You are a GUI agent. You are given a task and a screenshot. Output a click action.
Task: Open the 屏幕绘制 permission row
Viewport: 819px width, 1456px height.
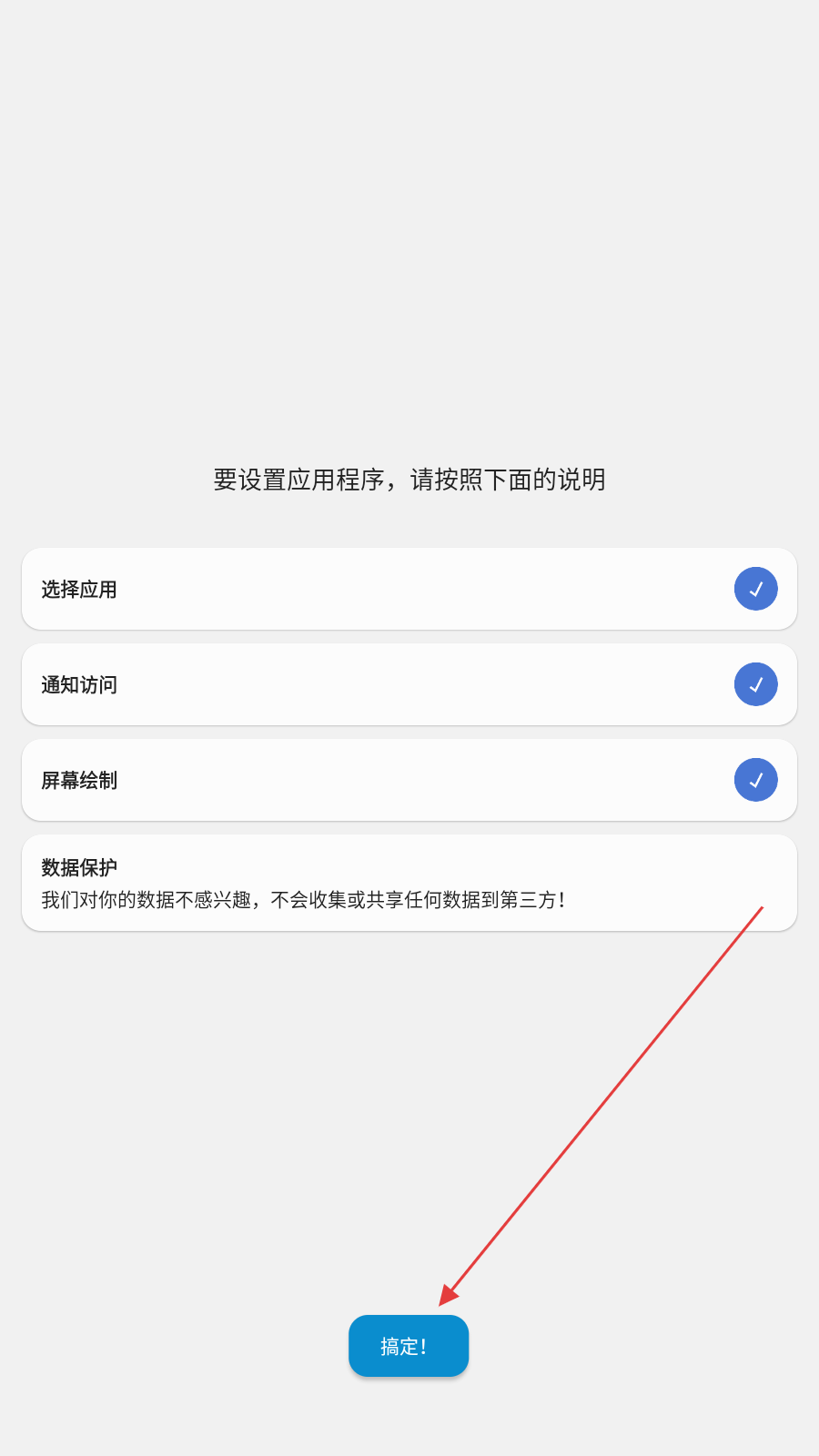coord(409,780)
